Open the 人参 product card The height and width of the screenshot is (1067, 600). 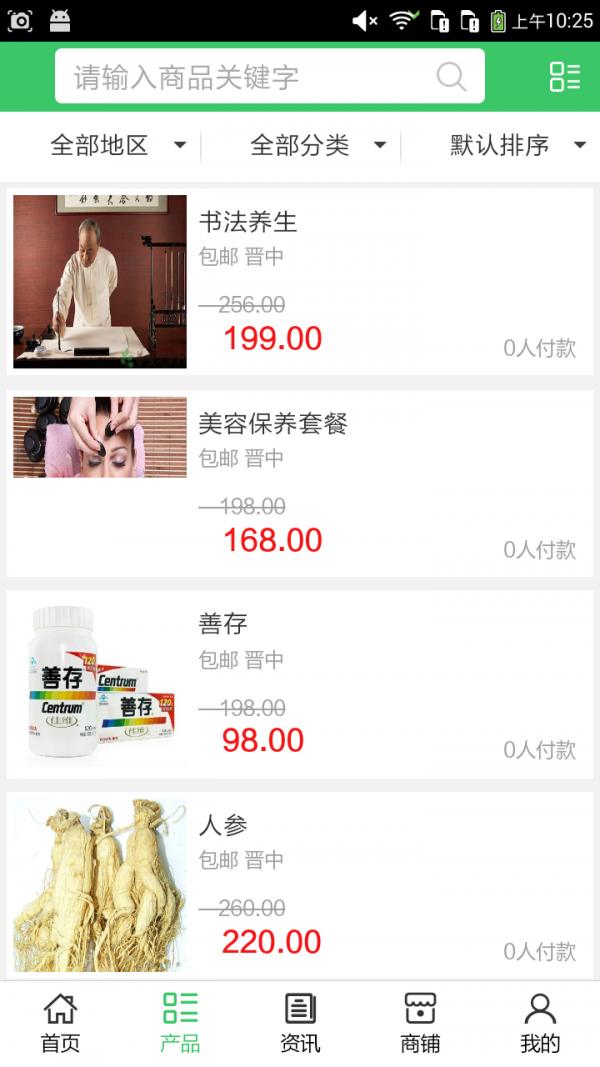[300, 885]
